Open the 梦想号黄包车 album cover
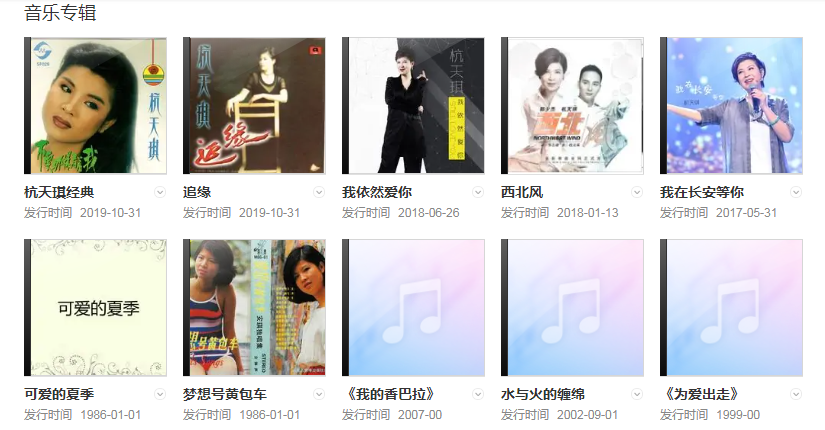Screen dimensions: 825x430 point(256,307)
